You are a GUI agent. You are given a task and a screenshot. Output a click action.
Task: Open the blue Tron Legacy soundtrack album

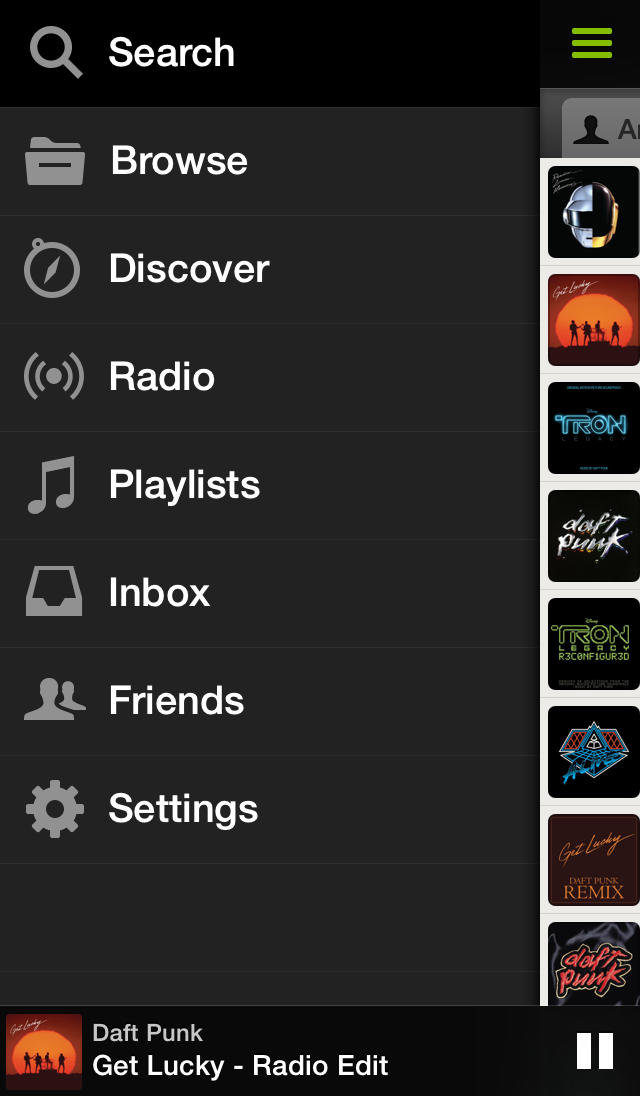[x=594, y=428]
